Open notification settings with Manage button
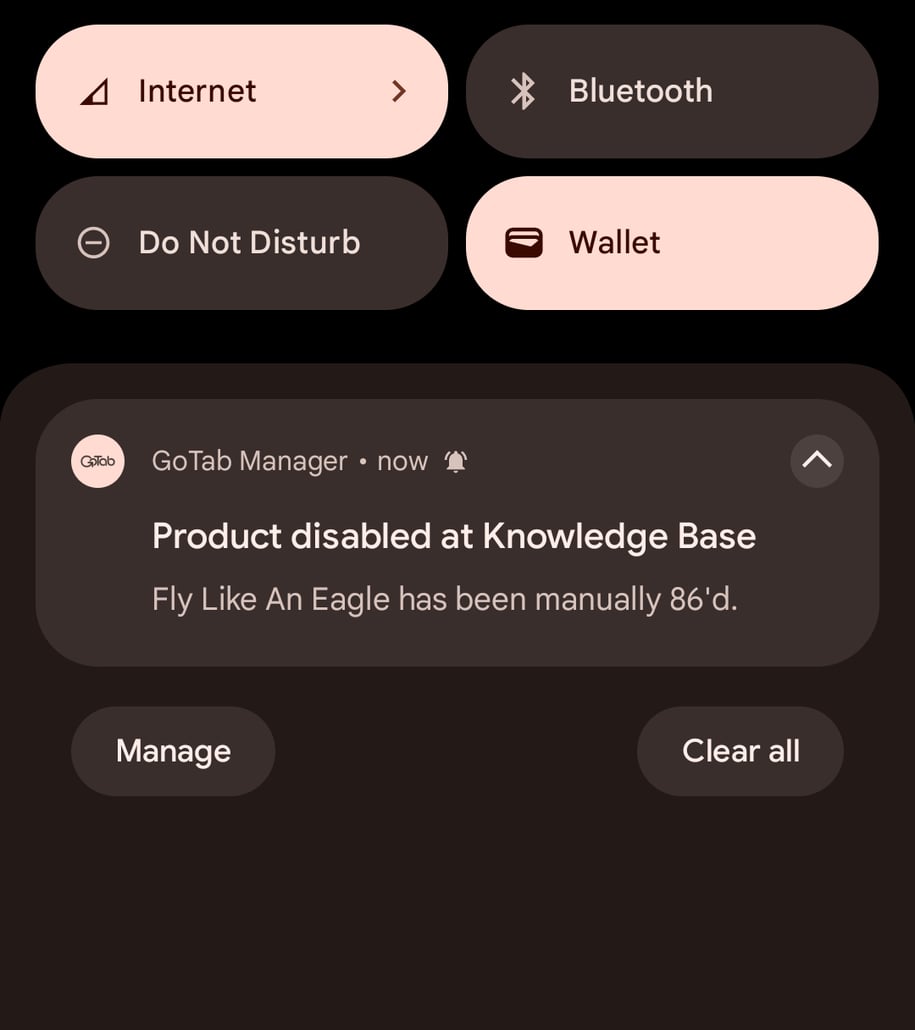The image size is (915, 1030). 172,751
